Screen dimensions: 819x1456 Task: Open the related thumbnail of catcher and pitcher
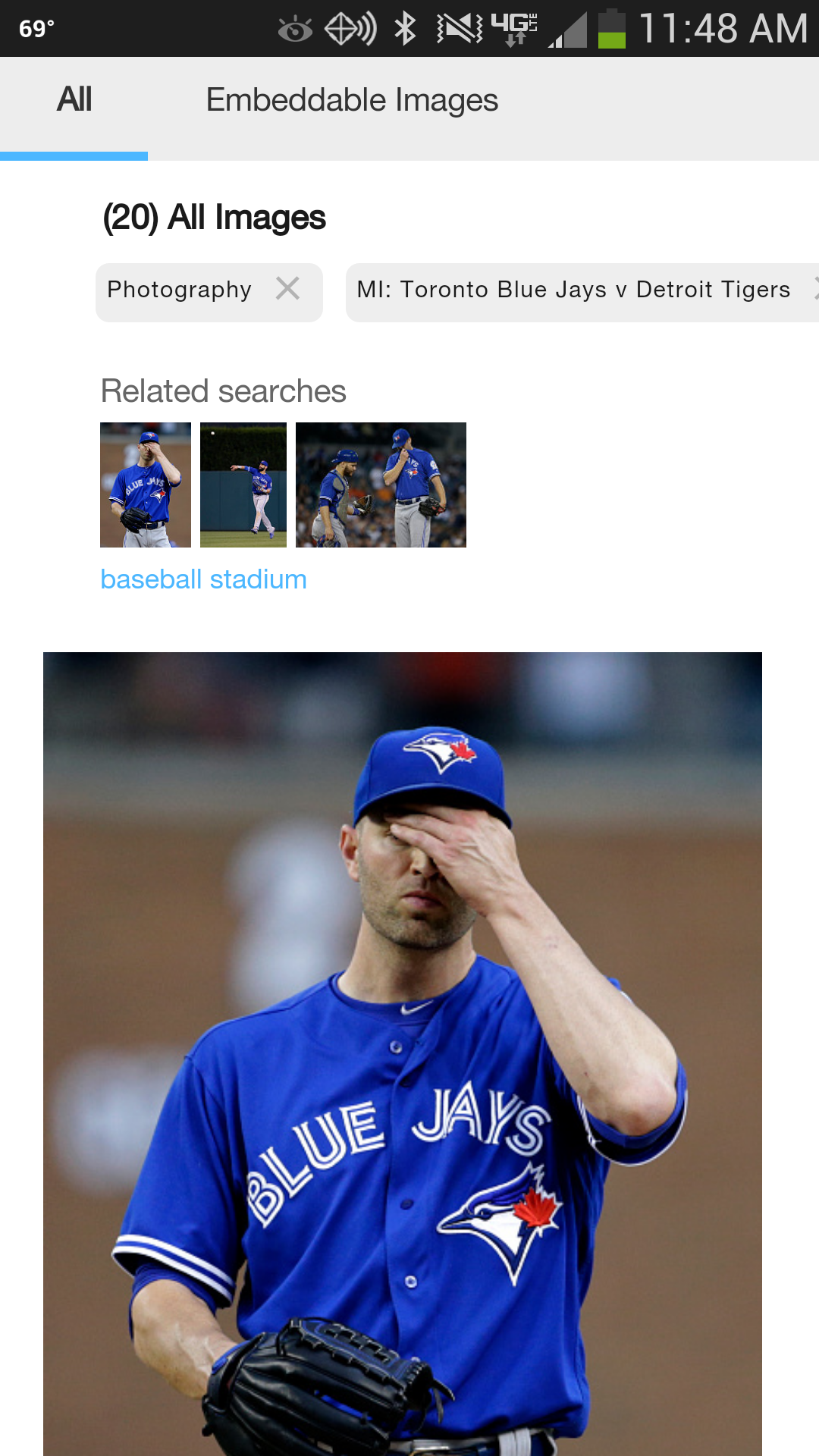pyautogui.click(x=381, y=485)
